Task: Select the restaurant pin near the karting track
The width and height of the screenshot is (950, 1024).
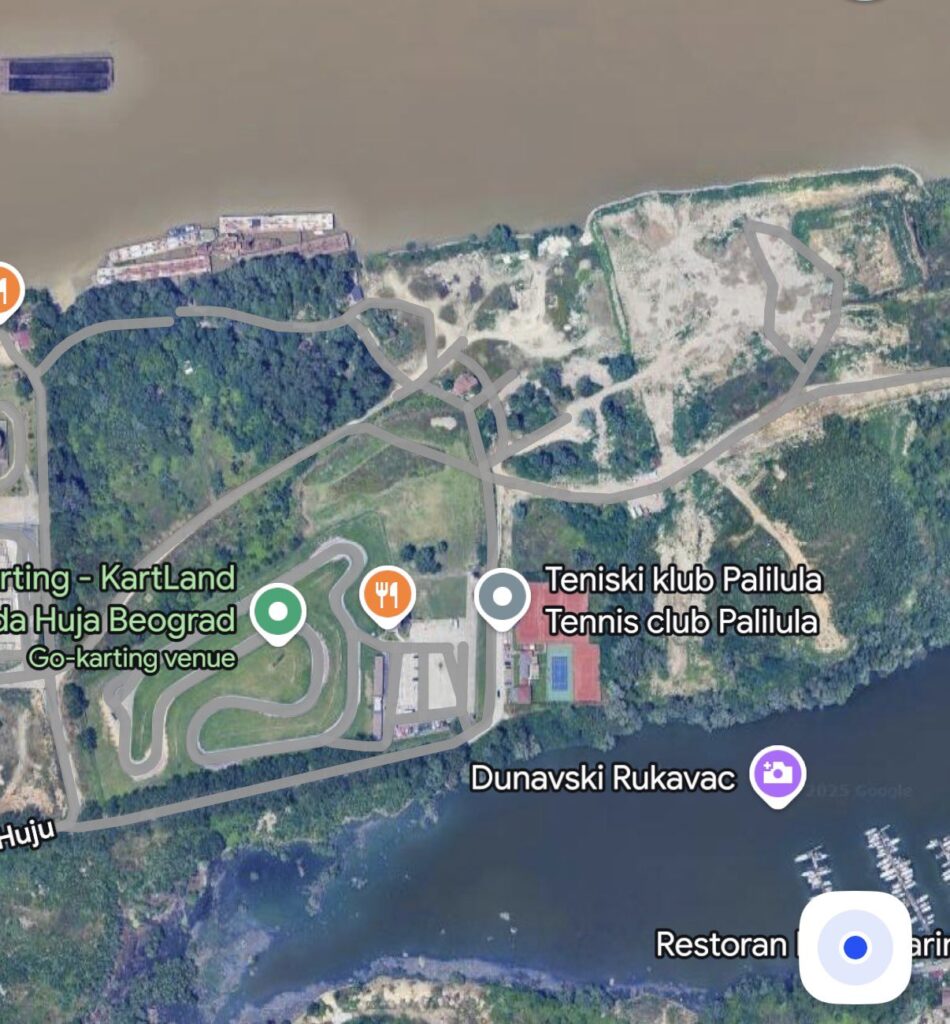Action: coord(387,594)
